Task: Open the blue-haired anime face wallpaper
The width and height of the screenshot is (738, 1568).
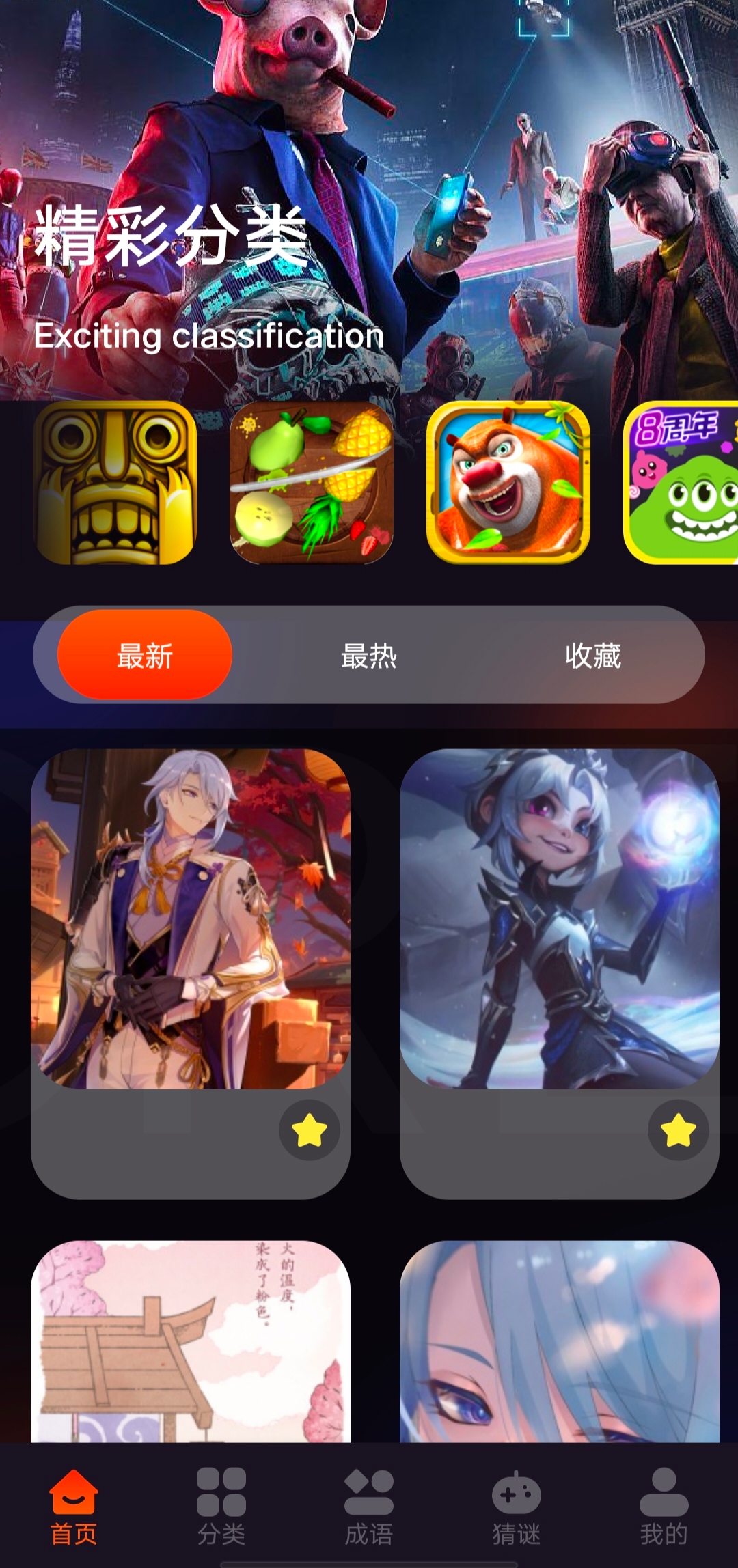Action: point(559,1342)
